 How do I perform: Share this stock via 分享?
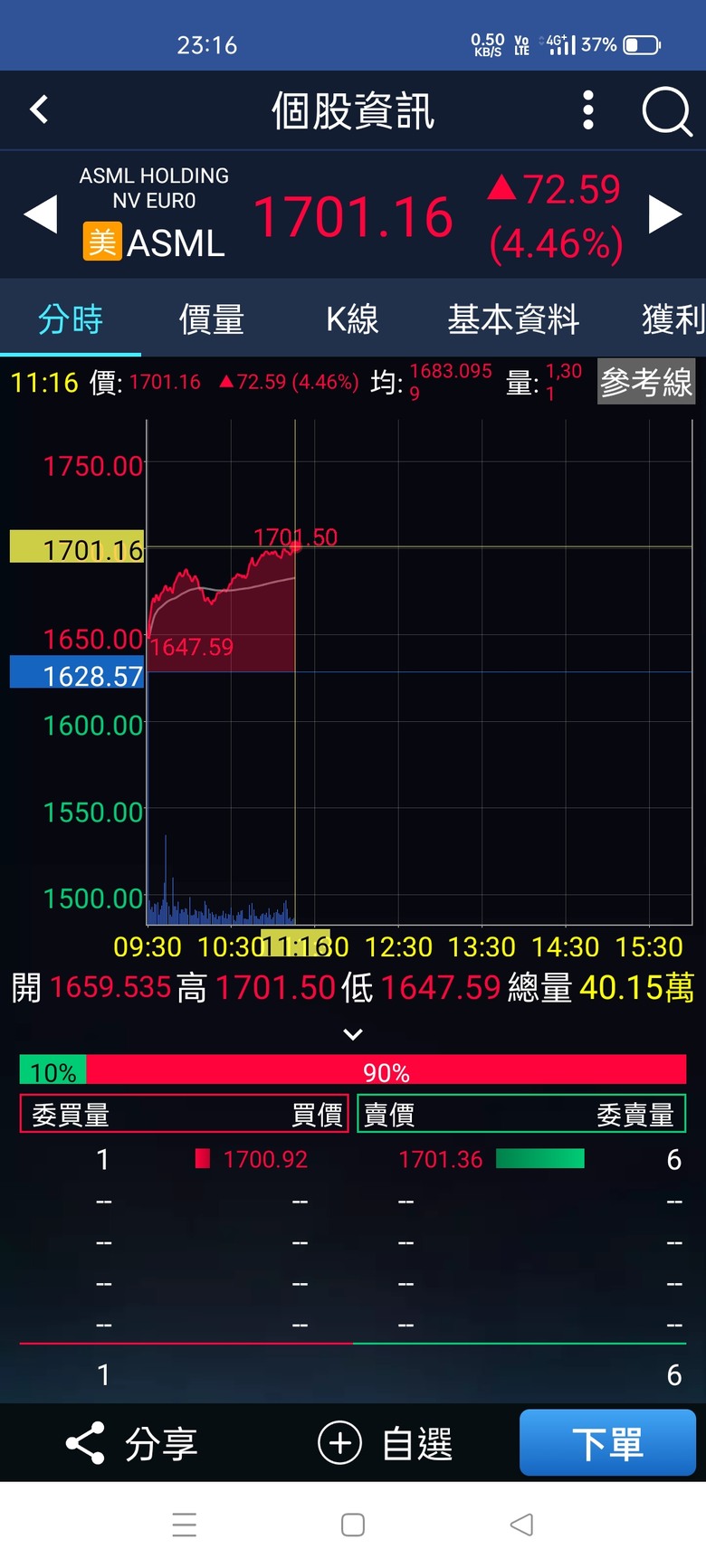tap(132, 1443)
